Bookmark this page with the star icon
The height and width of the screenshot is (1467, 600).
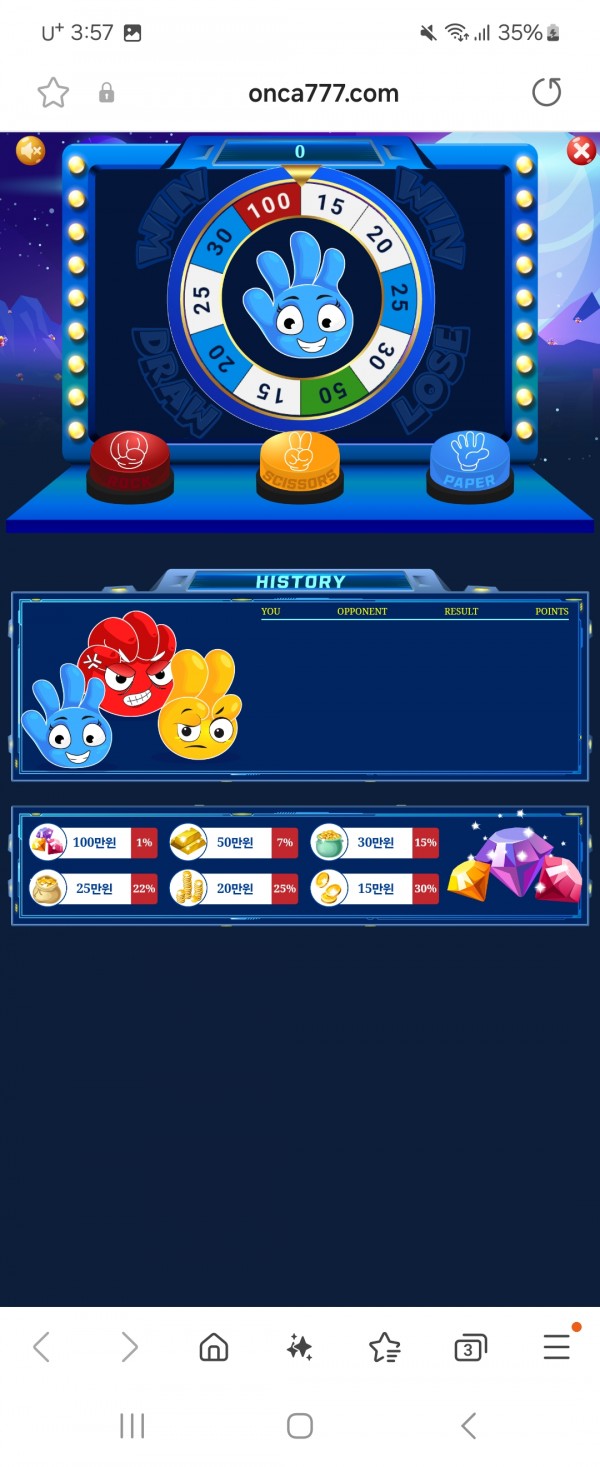(x=53, y=94)
